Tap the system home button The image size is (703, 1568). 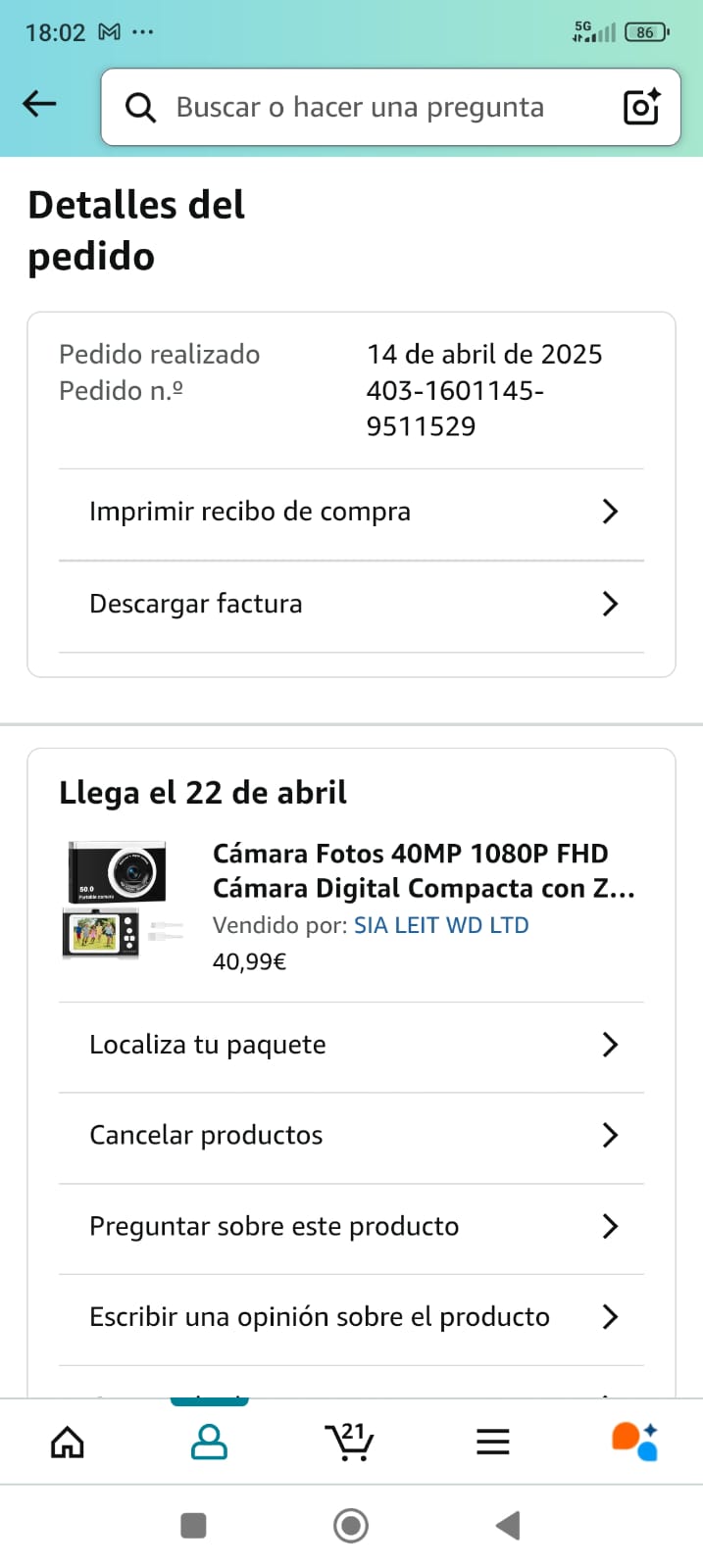(351, 1526)
